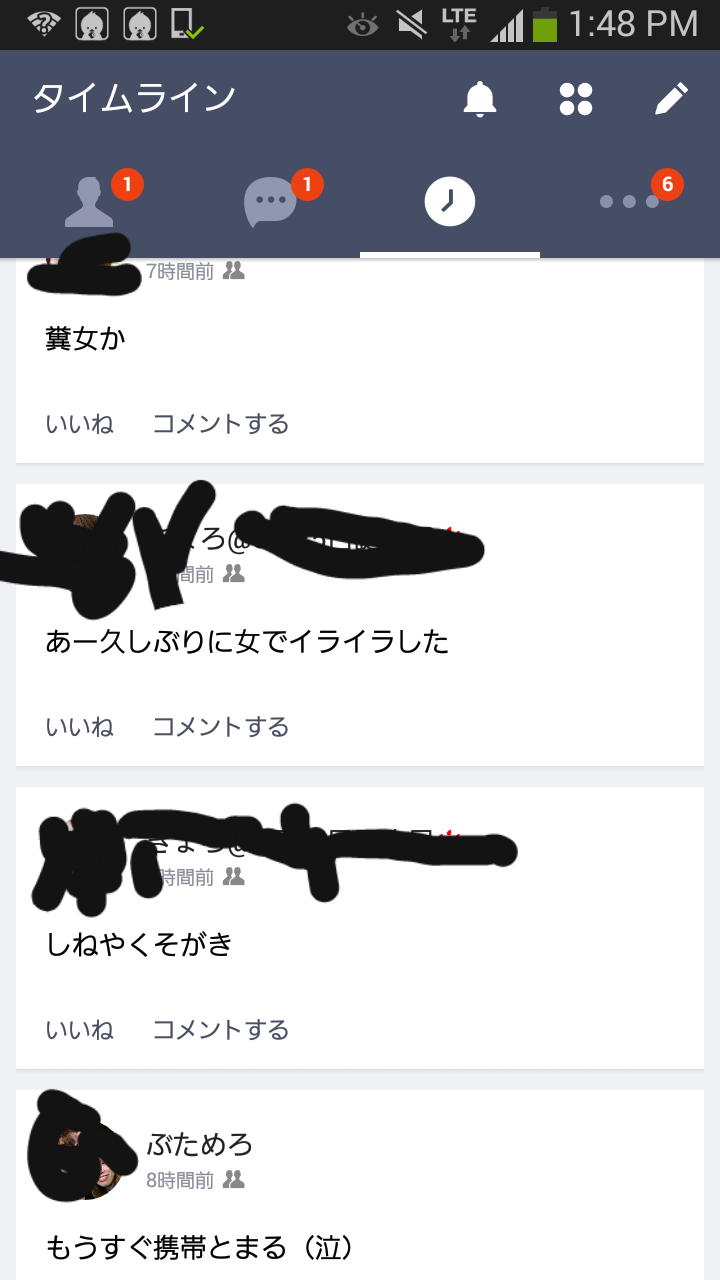Select the timeline clock tab

(450, 202)
